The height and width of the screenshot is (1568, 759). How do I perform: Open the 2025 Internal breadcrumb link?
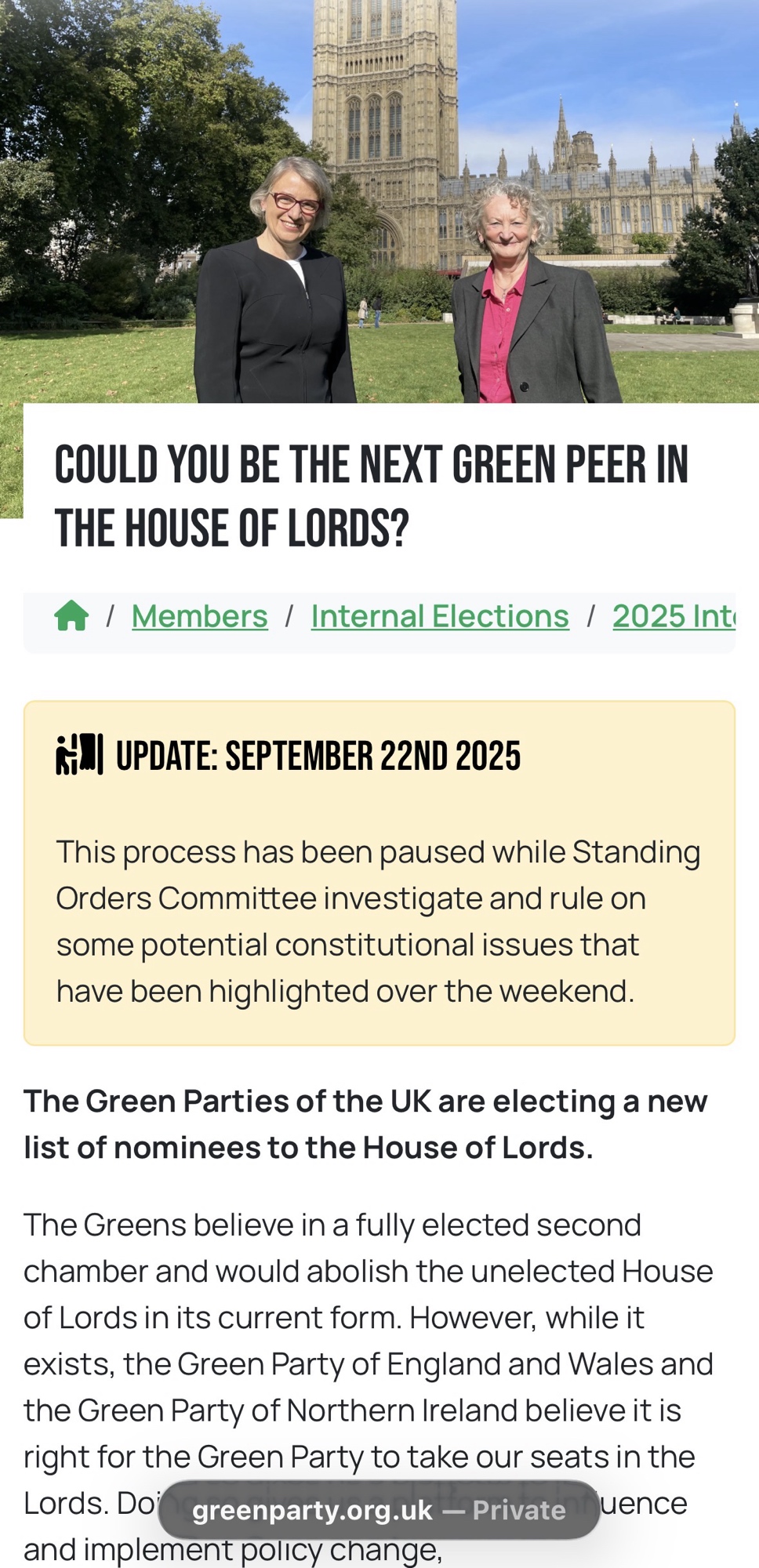tap(674, 616)
